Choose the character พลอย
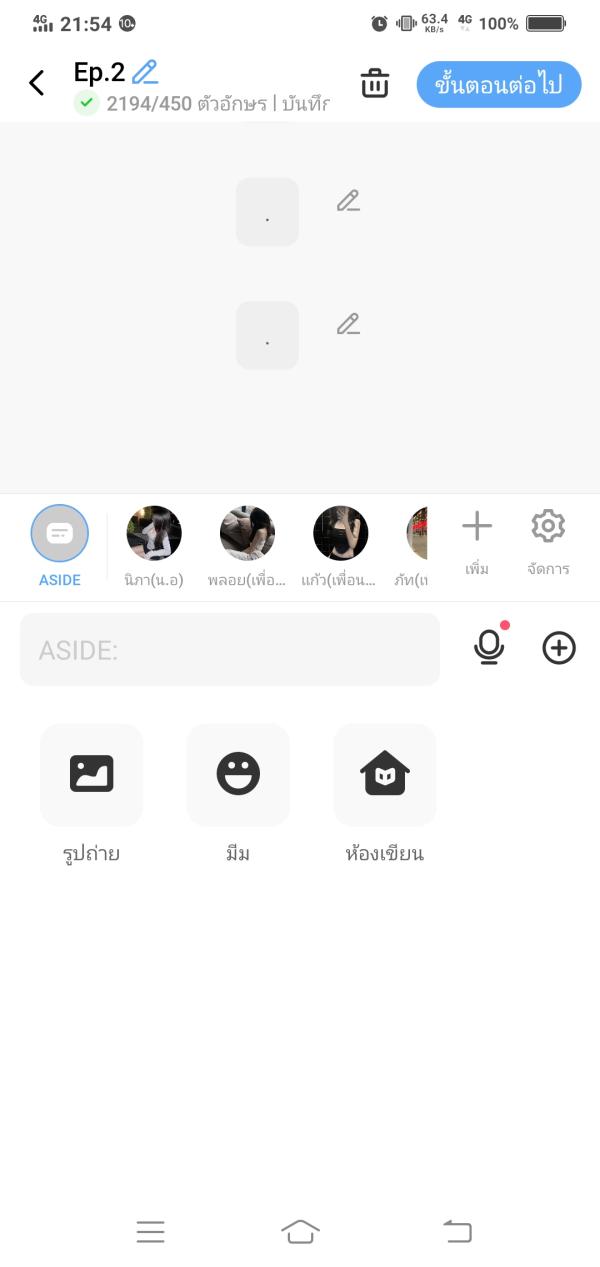The image size is (600, 1267). (x=247, y=534)
